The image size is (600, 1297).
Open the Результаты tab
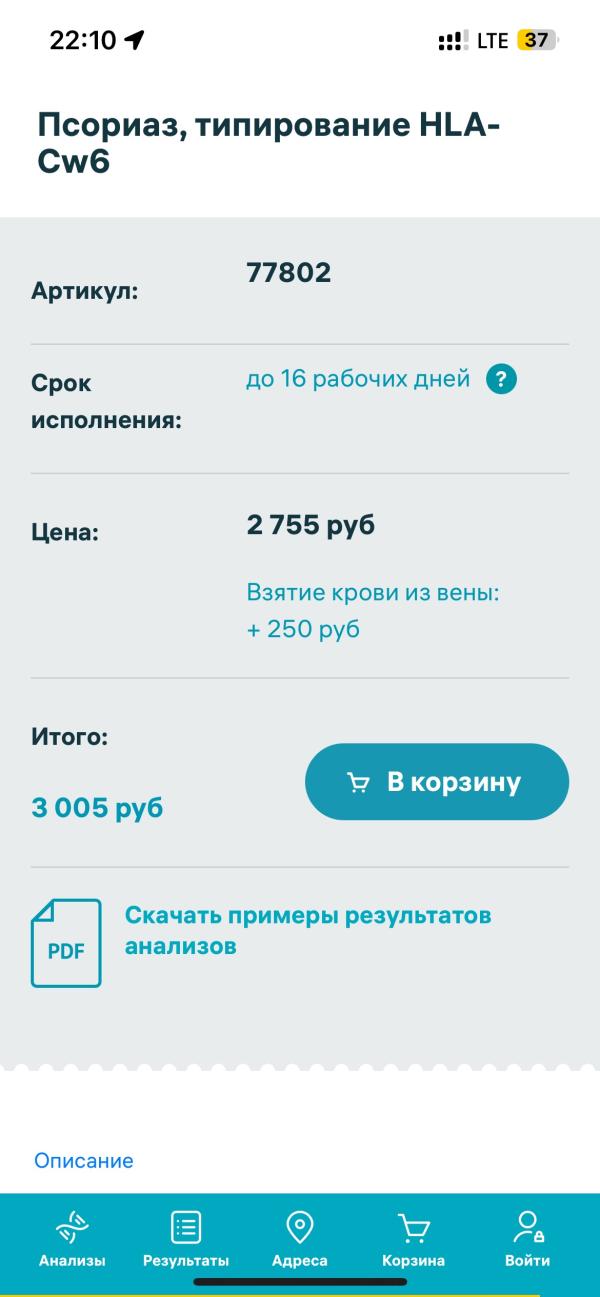click(x=186, y=1239)
